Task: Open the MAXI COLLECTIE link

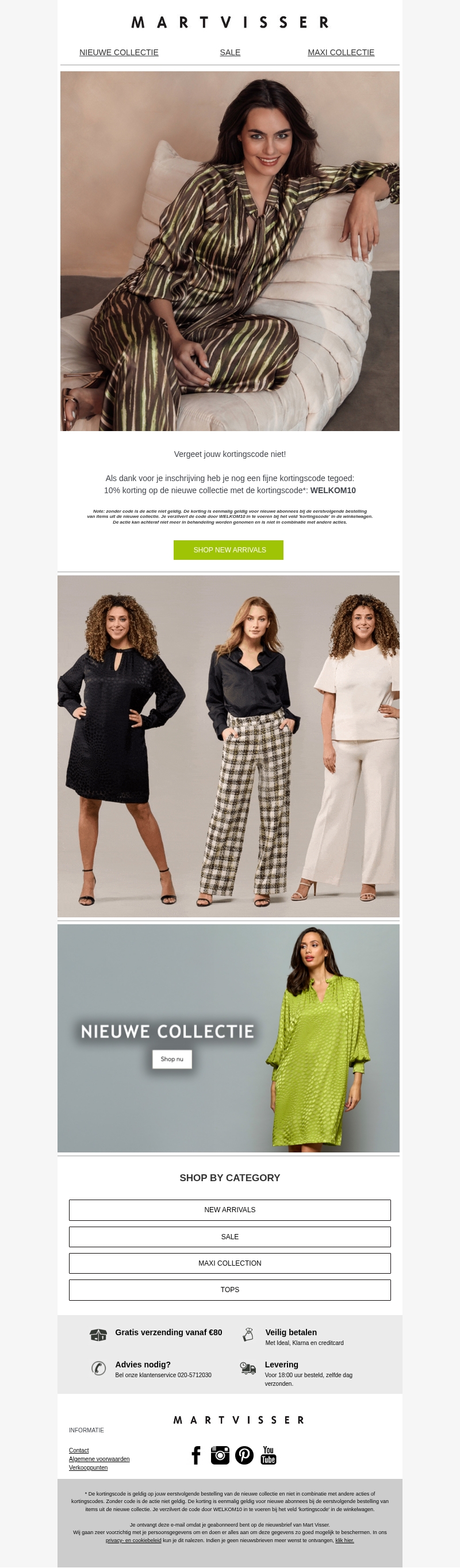Action: click(340, 52)
